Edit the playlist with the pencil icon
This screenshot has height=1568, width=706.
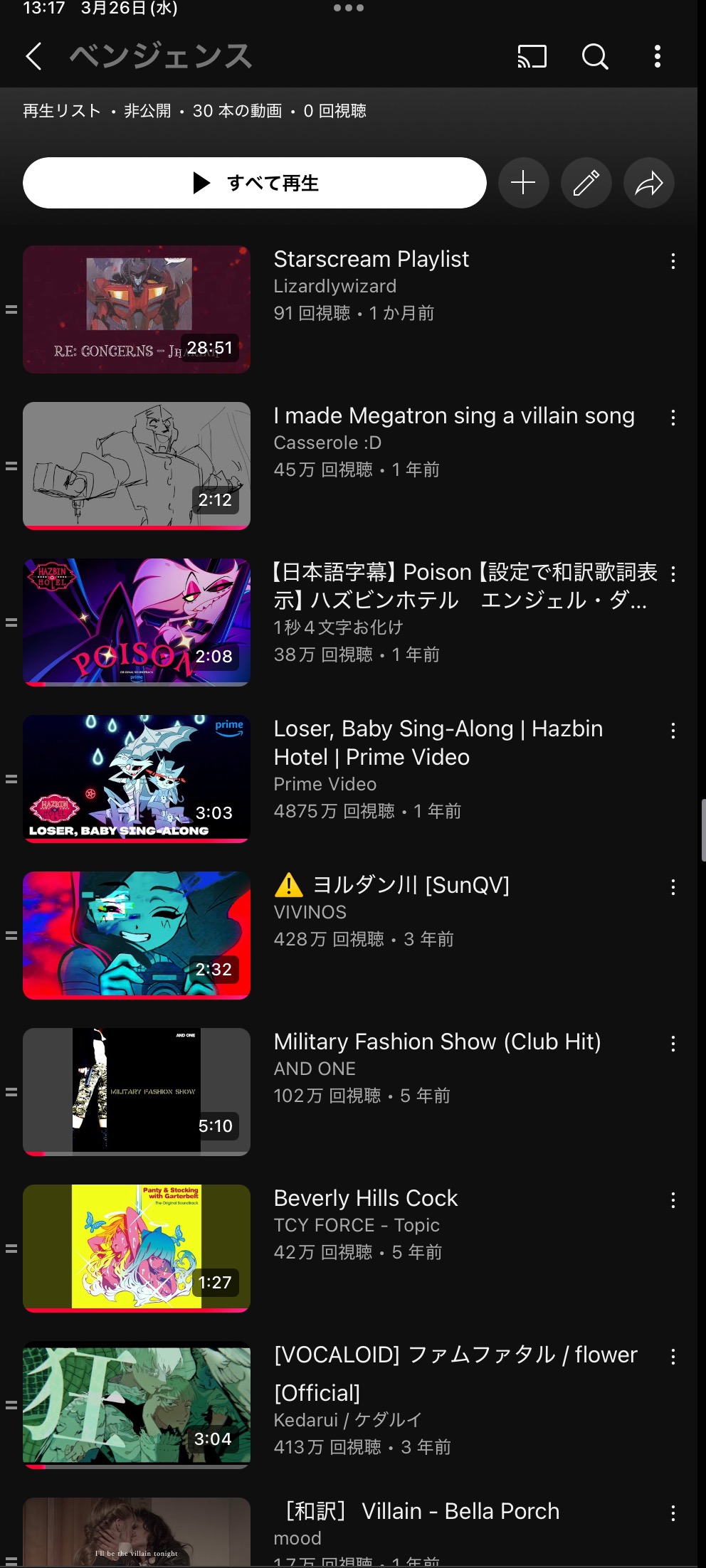point(586,183)
